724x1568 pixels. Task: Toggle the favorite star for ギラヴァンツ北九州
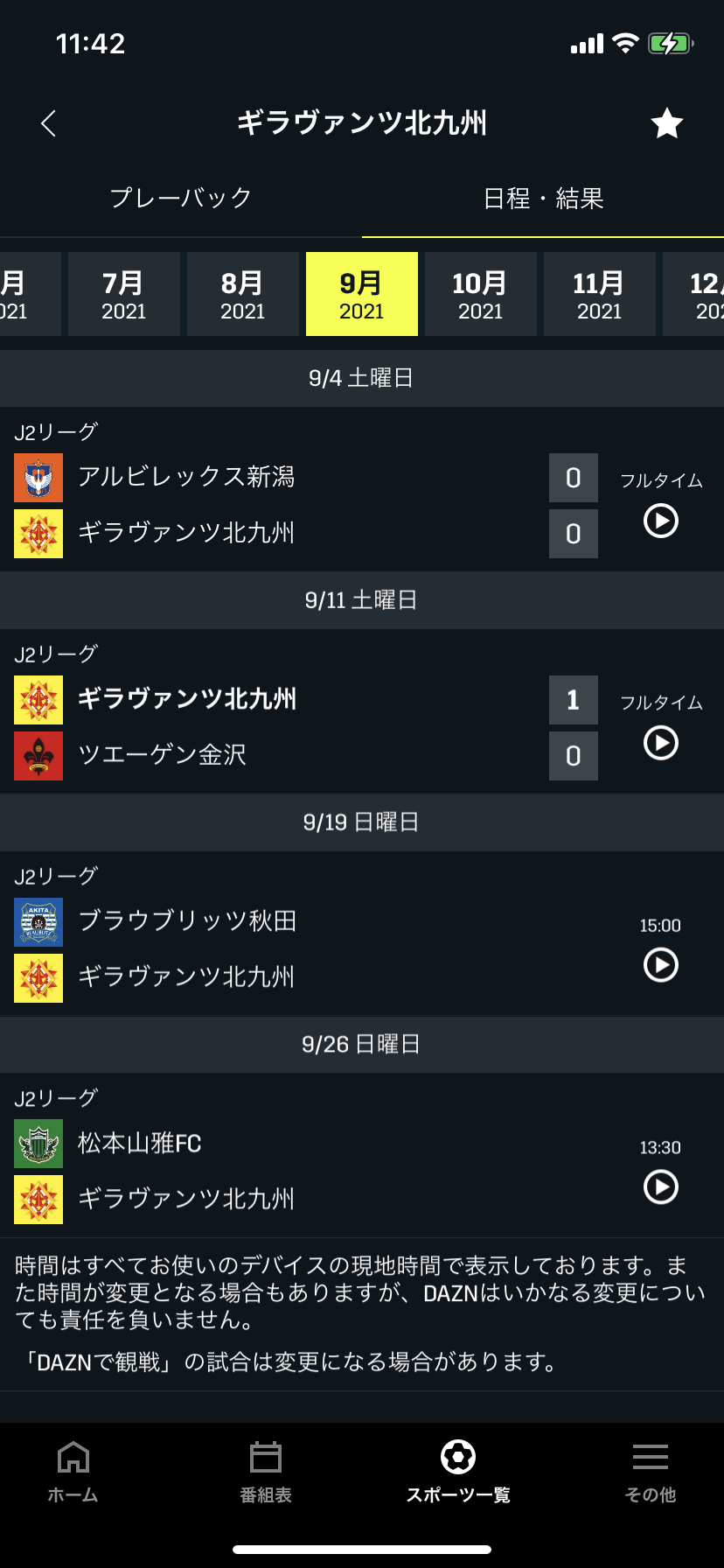(666, 123)
